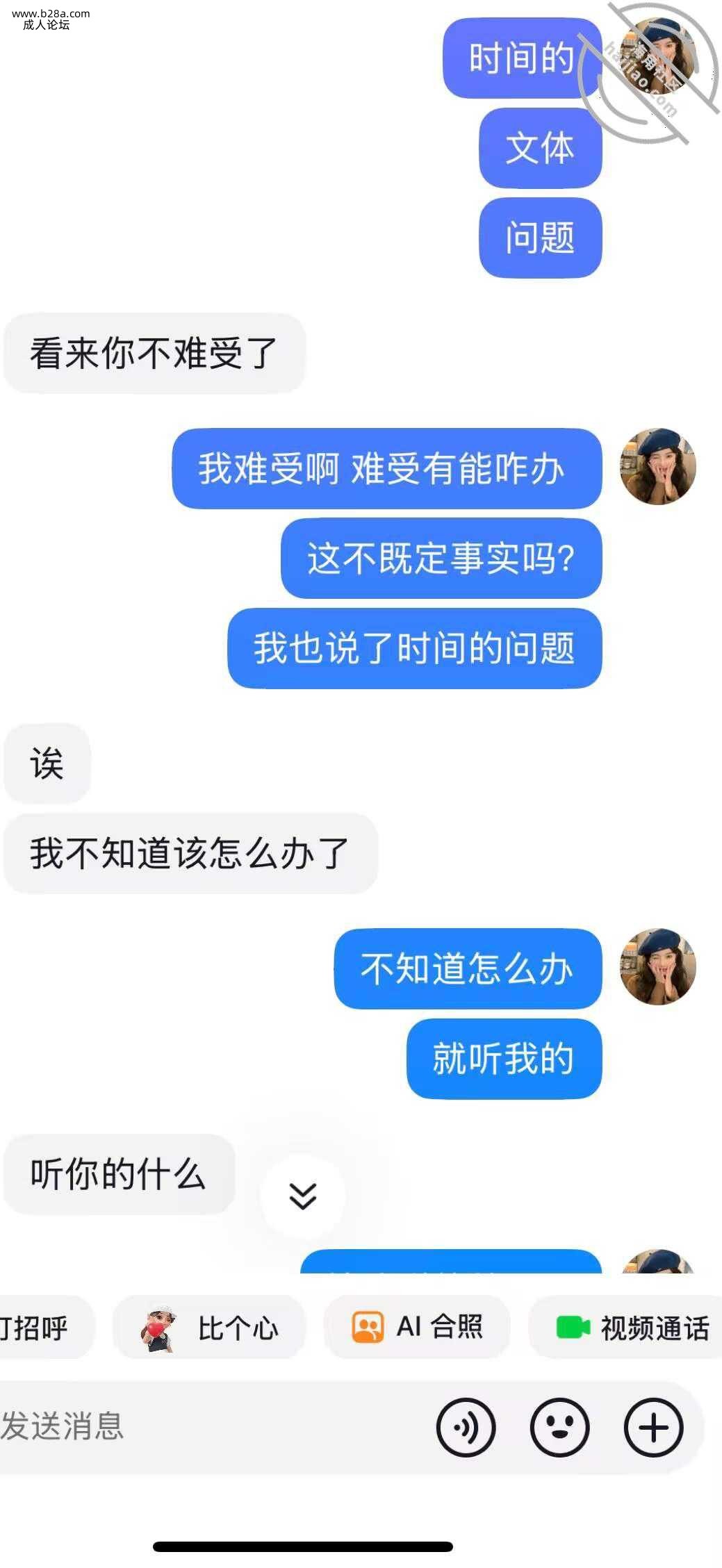This screenshot has width=722, height=1568.
Task: Focus the 发送消息 message input field
Action: click(x=208, y=1426)
